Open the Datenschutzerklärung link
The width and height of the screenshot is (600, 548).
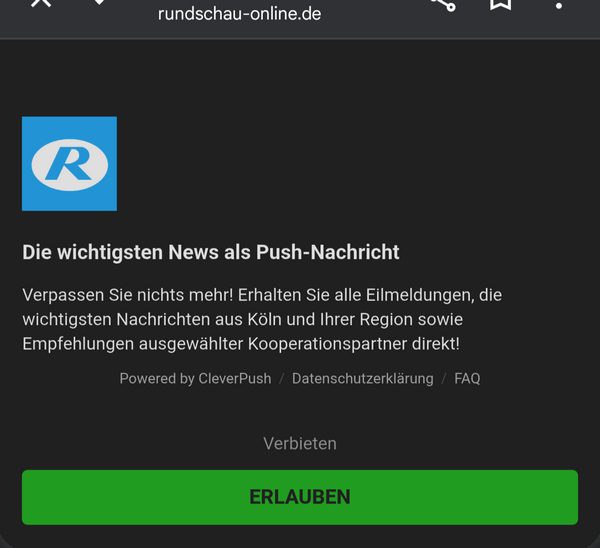[x=362, y=379]
